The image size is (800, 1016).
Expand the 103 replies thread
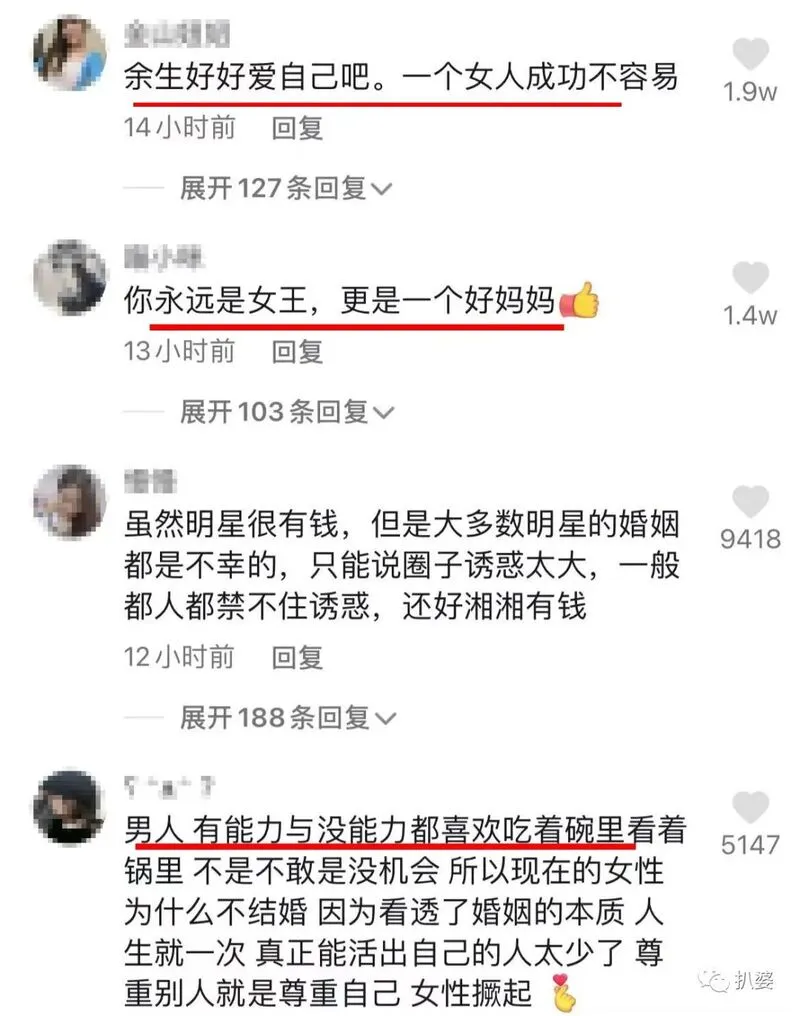(287, 411)
